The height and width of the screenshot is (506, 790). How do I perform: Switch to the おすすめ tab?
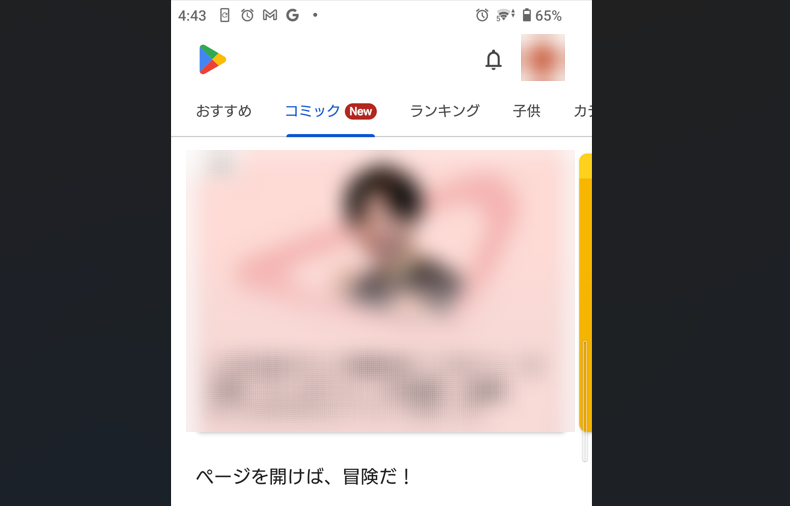click(223, 111)
